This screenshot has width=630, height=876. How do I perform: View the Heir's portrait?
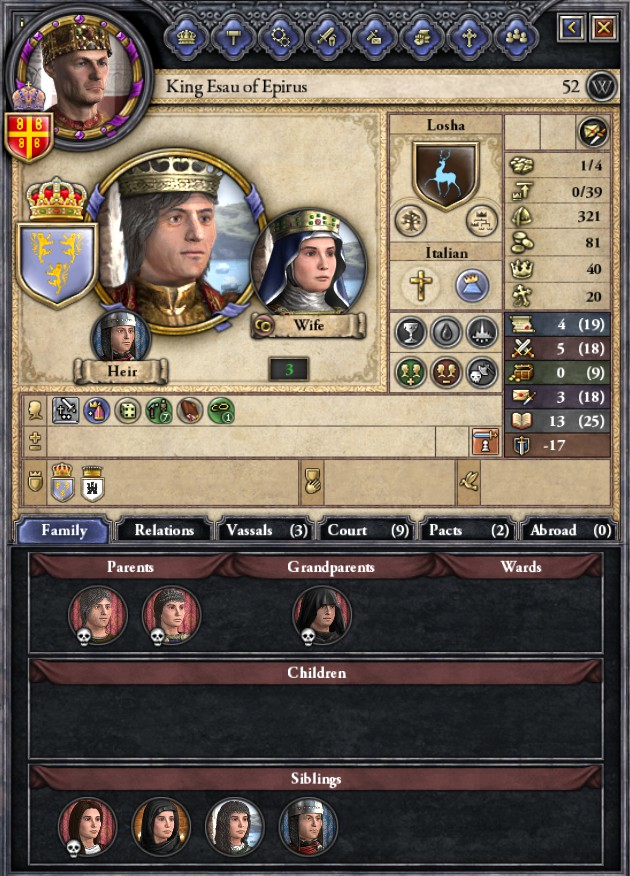(119, 336)
